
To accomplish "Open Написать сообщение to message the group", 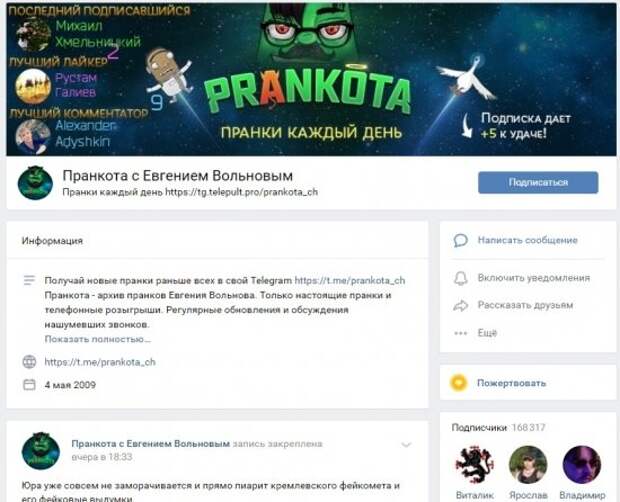I will pos(526,240).
